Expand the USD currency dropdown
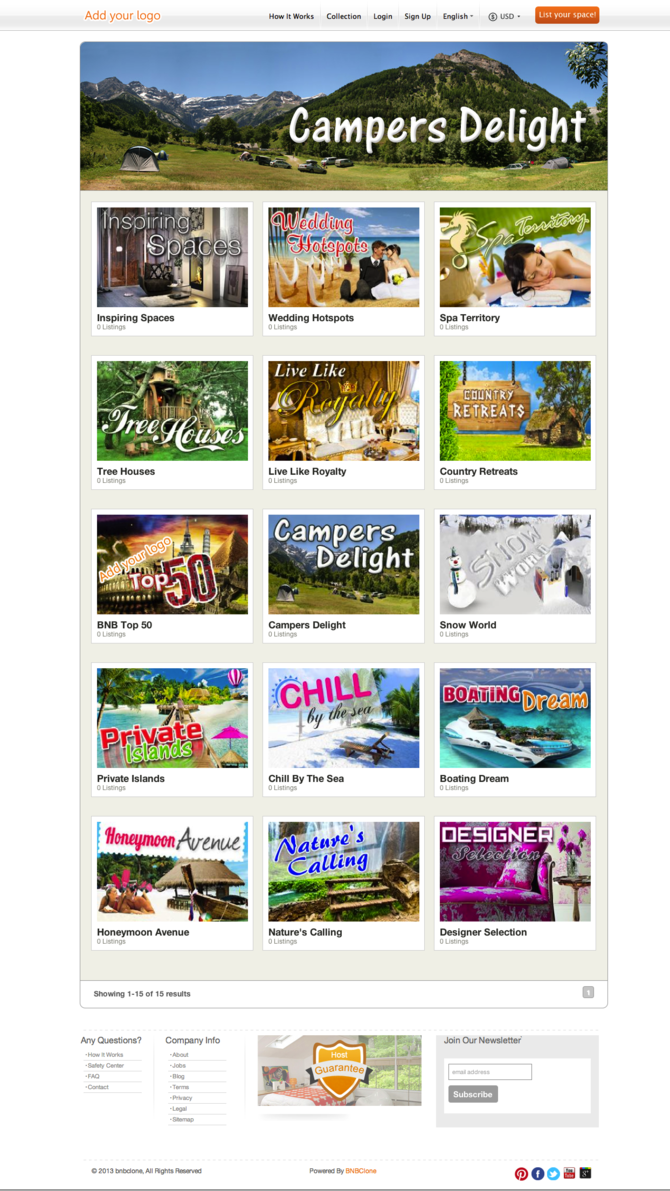 click(x=504, y=16)
